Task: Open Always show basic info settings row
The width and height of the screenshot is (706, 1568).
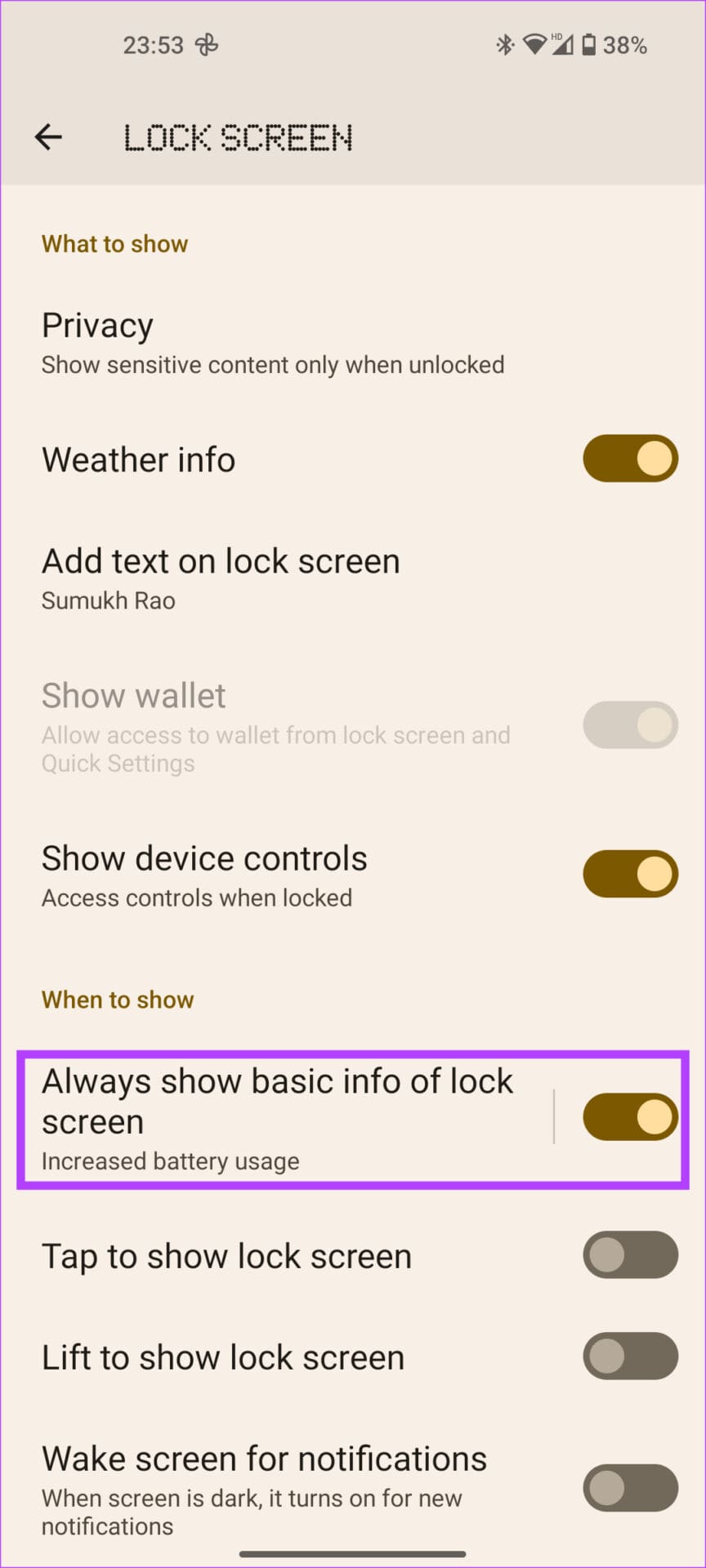Action: 278,1118
